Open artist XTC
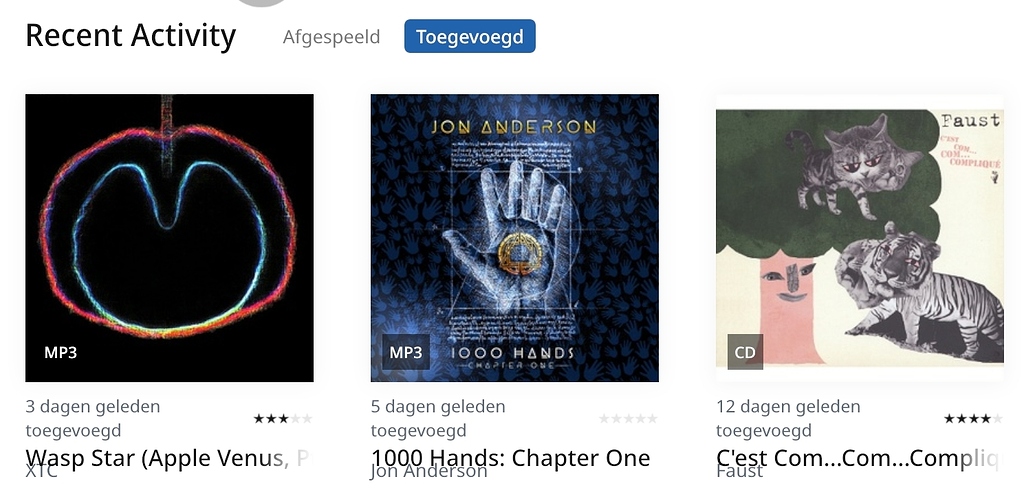 [x=41, y=473]
